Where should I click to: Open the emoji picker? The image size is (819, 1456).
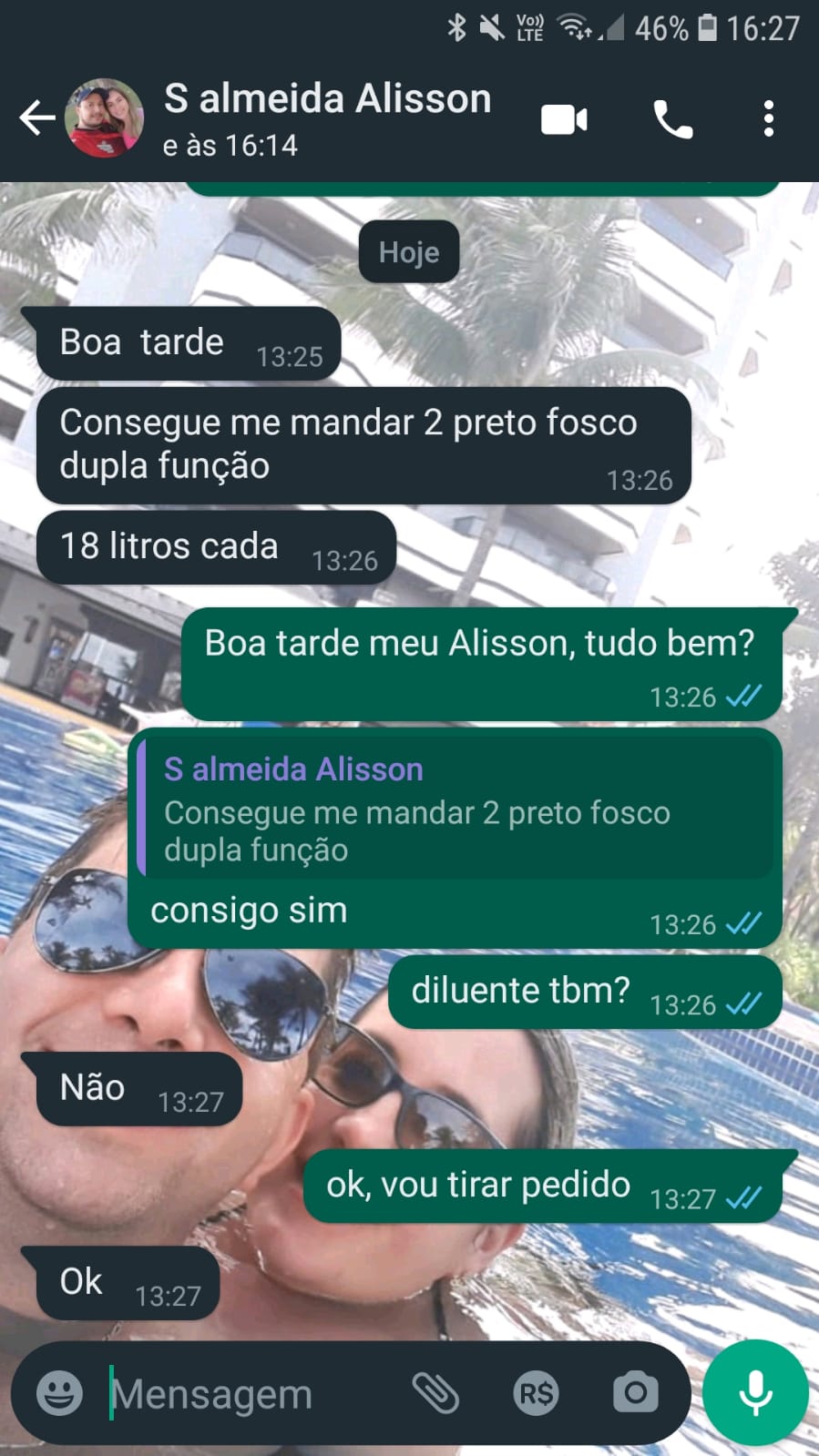coord(60,1392)
